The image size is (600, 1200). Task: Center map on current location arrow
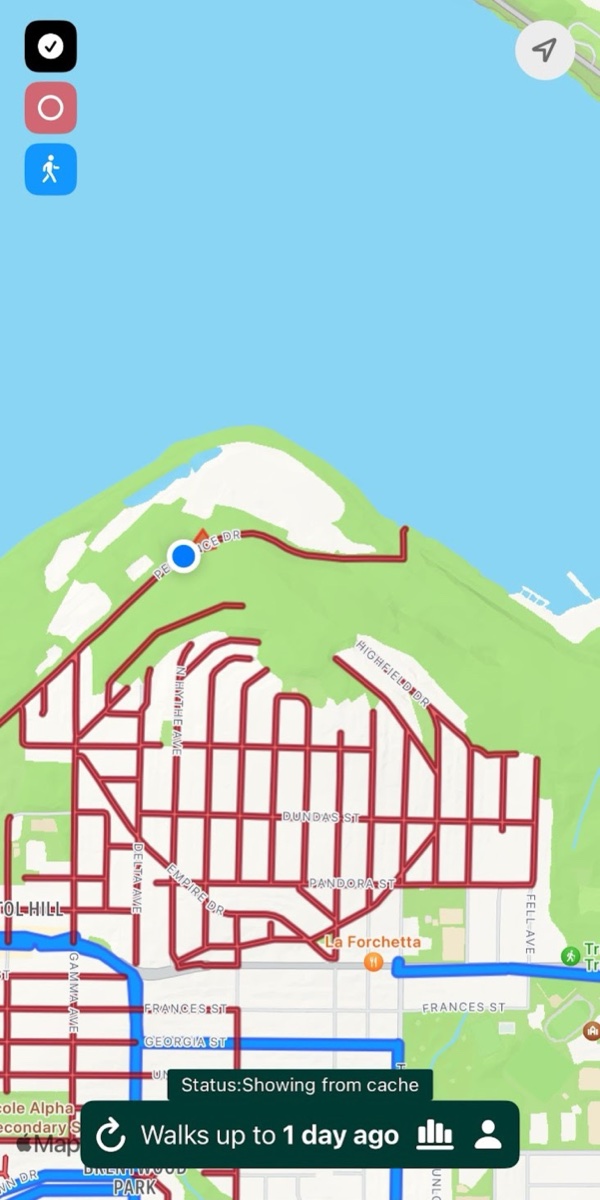click(544, 49)
